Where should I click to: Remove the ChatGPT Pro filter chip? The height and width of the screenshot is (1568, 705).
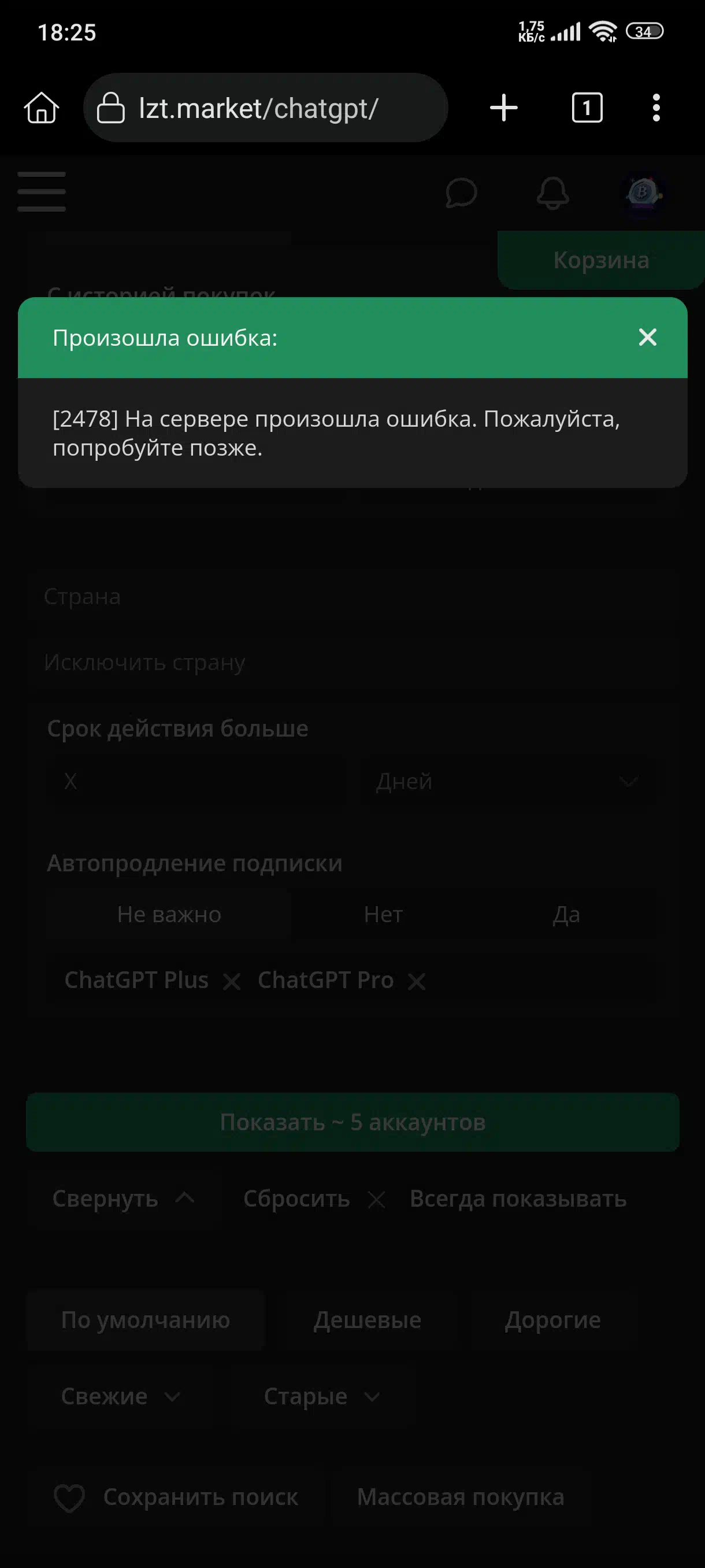coord(417,981)
